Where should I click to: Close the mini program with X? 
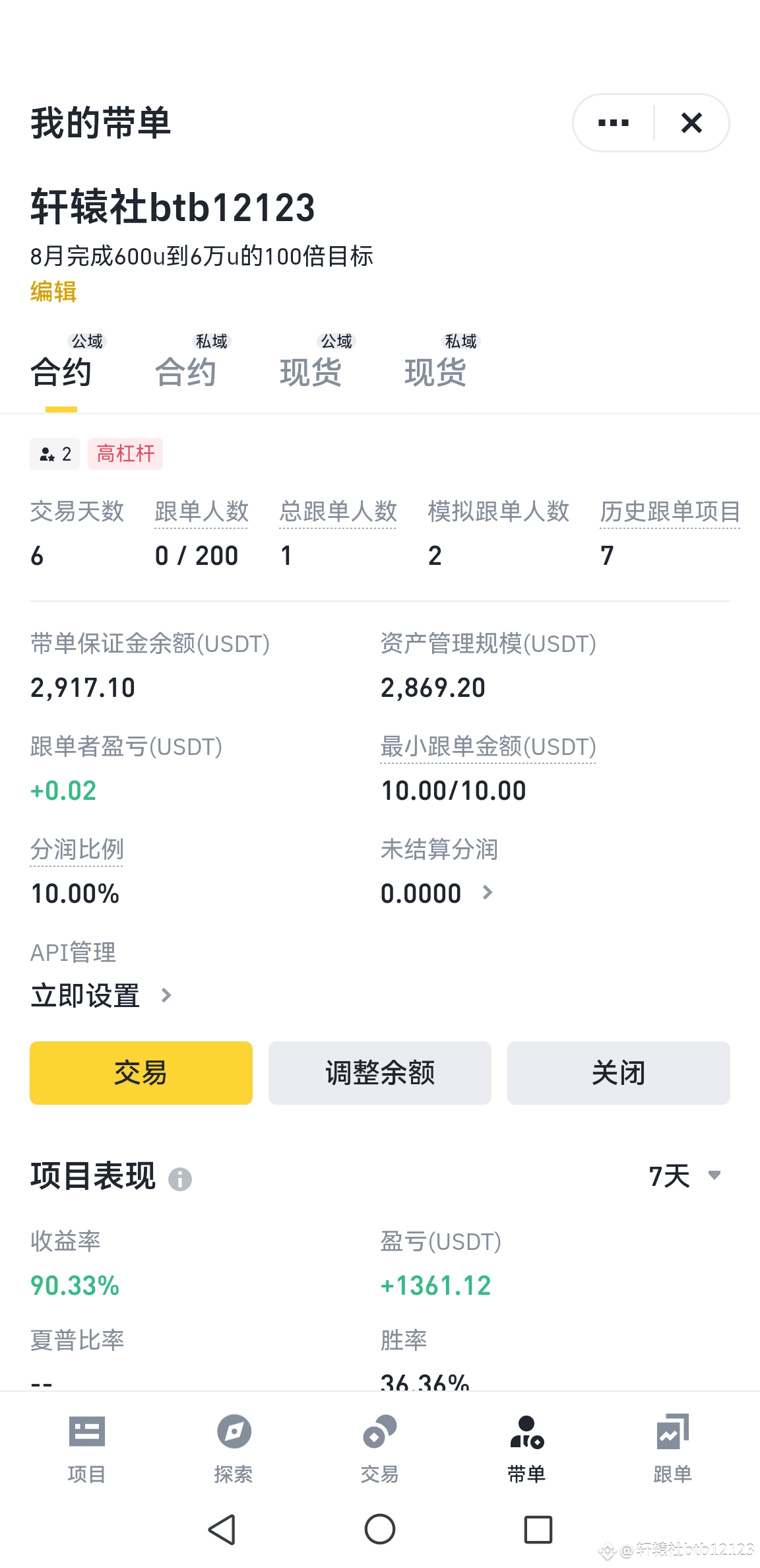pyautogui.click(x=691, y=123)
